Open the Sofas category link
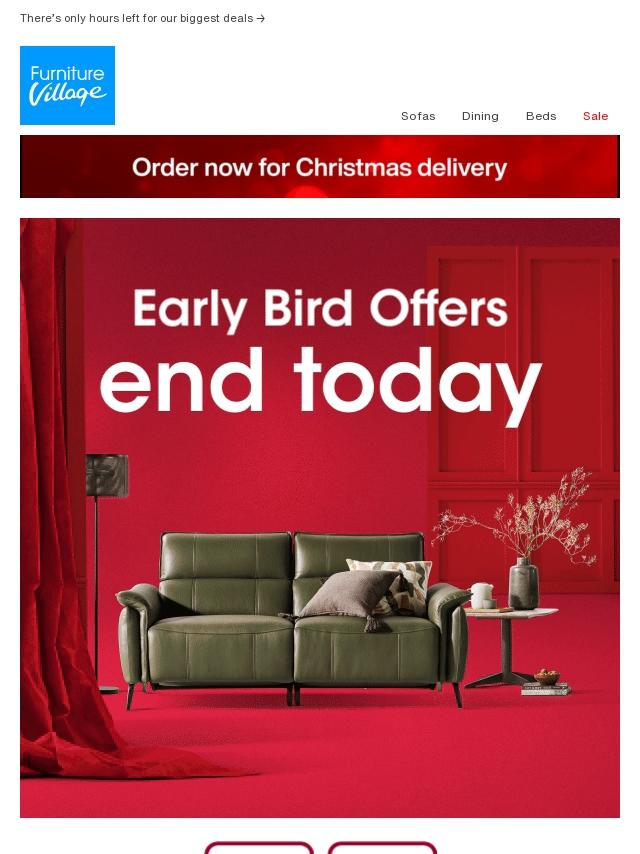 coord(418,116)
